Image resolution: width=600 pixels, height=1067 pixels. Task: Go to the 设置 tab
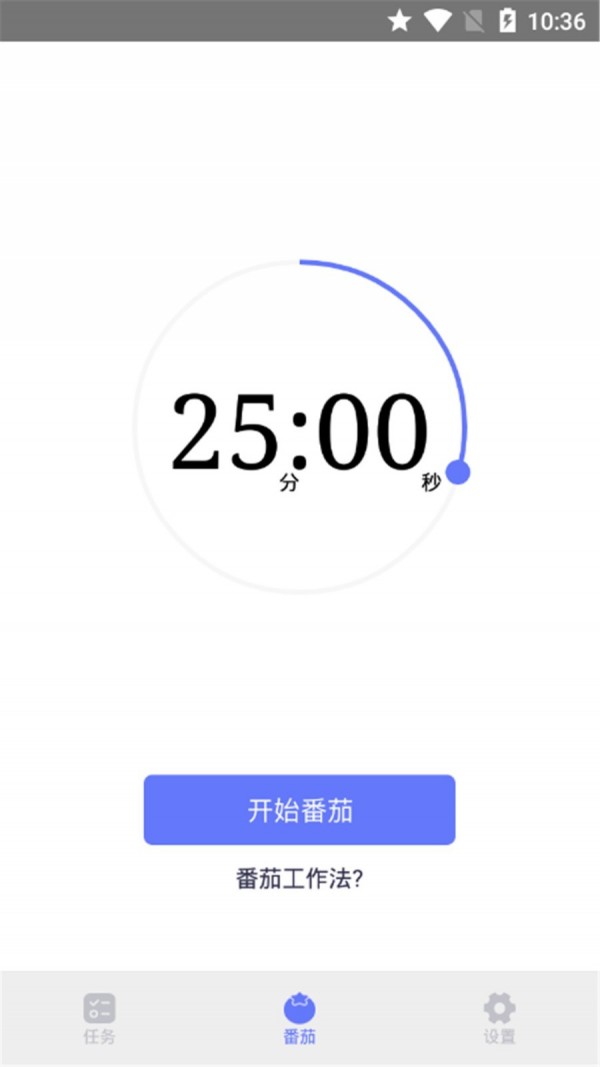coord(499,1018)
